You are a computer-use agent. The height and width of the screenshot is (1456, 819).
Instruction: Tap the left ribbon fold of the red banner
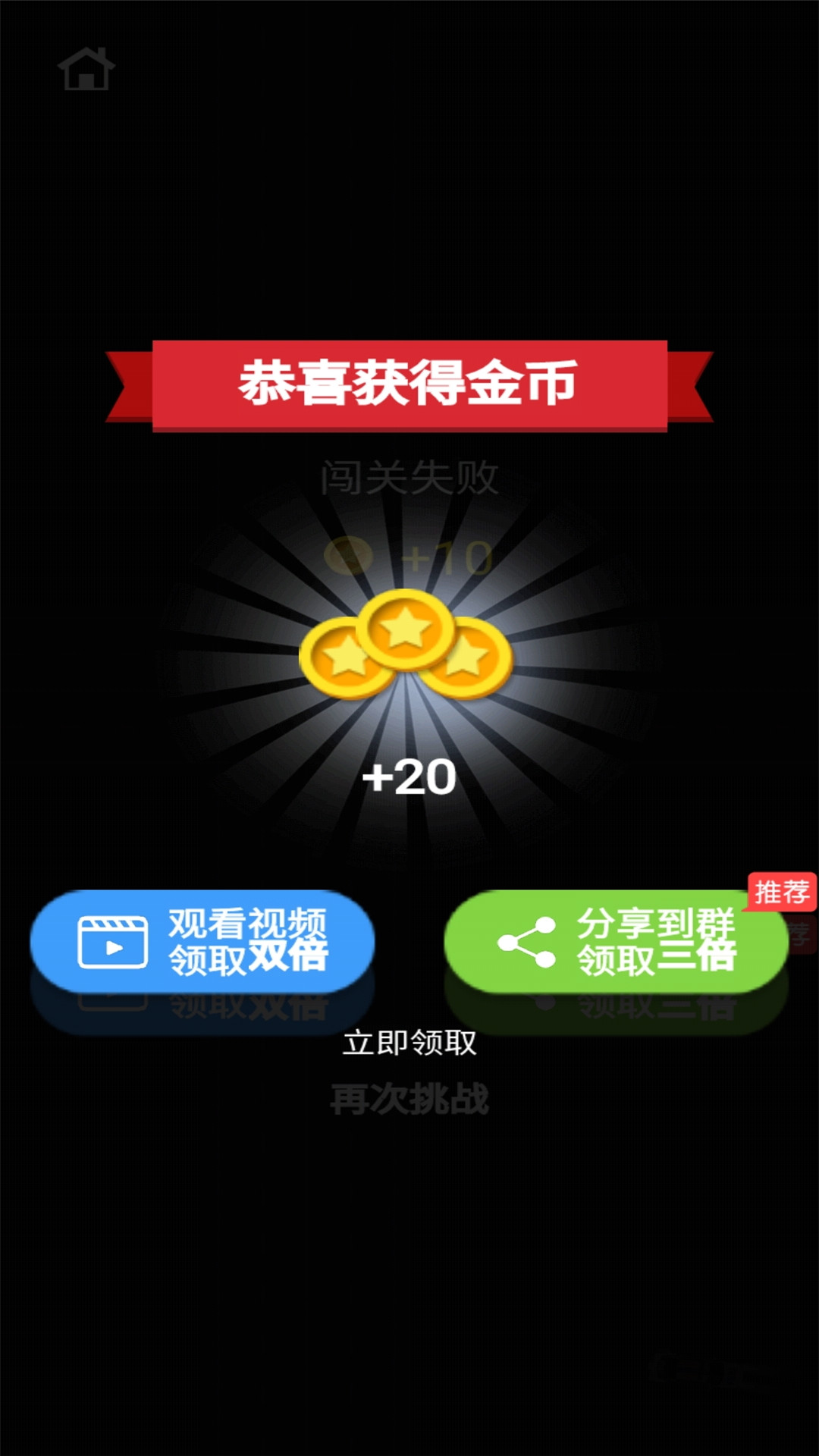coord(129,385)
